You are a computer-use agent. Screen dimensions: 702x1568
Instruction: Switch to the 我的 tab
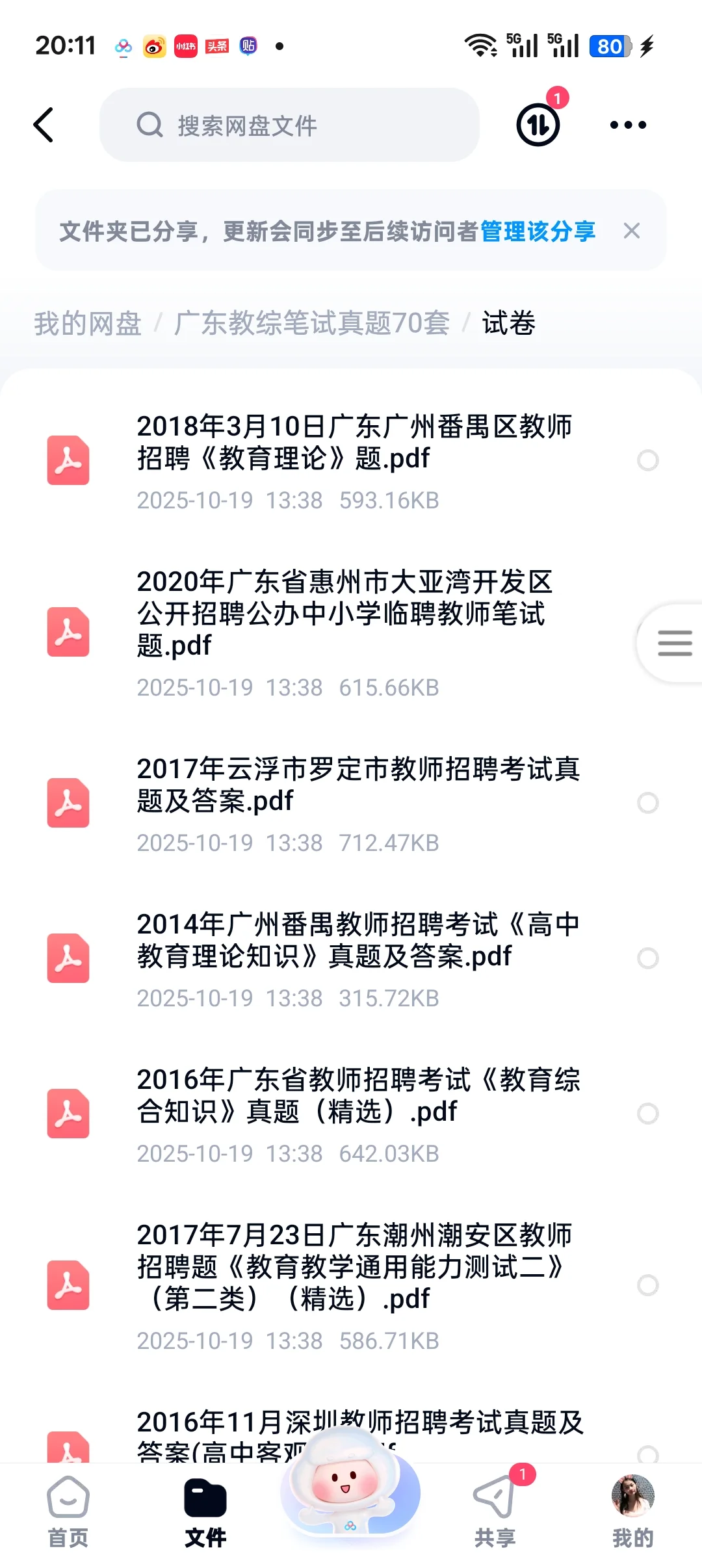coord(632,1512)
